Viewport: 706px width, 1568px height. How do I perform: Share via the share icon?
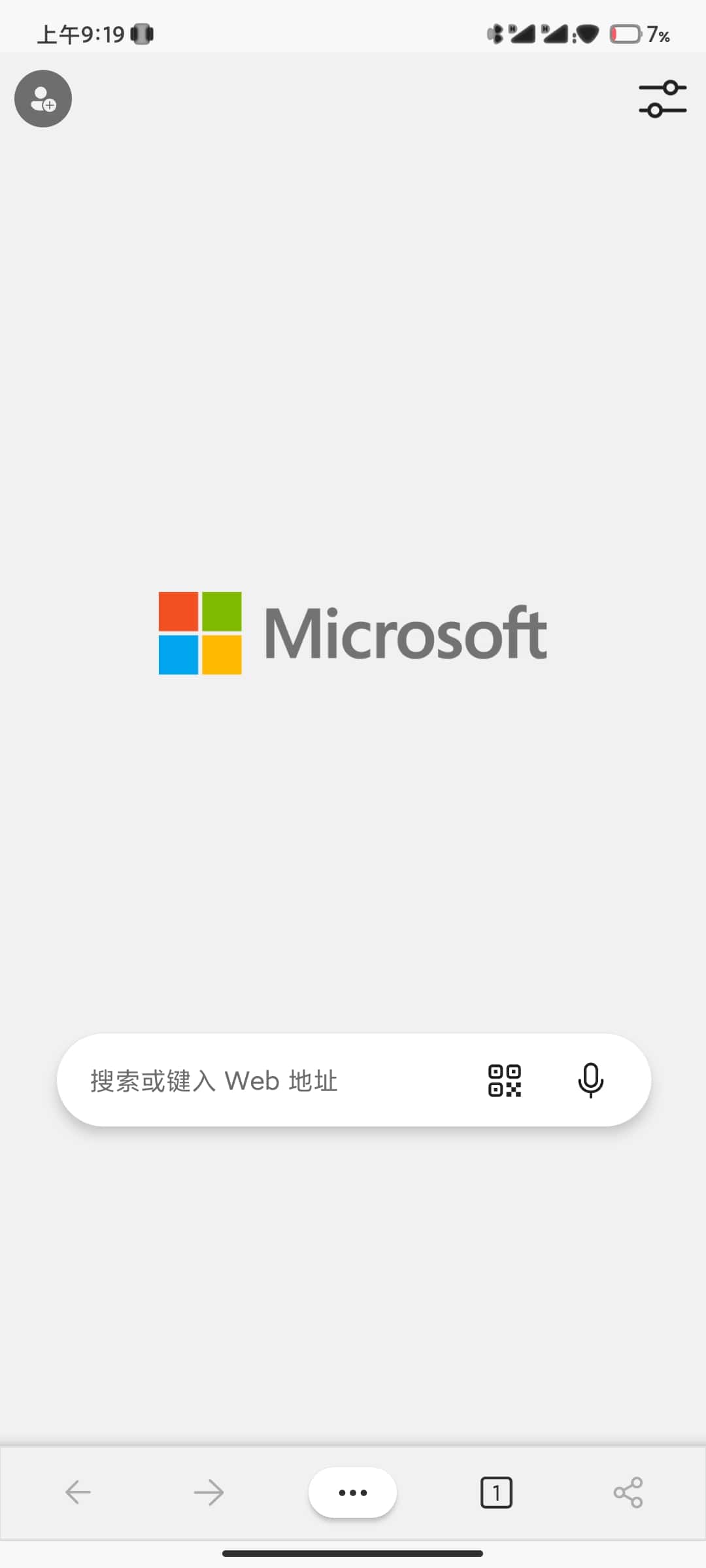click(x=628, y=1492)
